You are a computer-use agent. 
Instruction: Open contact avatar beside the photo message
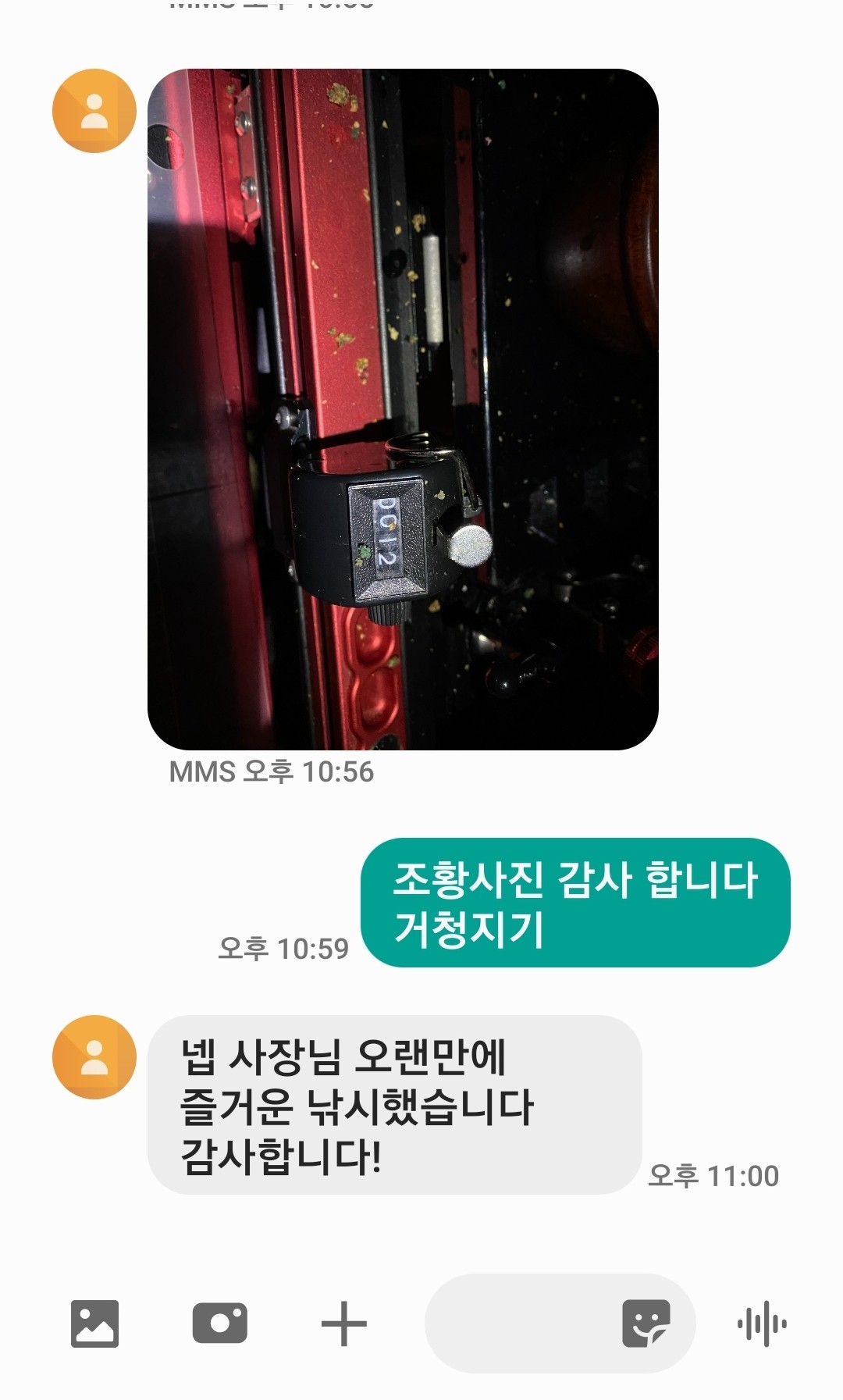pyautogui.click(x=94, y=111)
